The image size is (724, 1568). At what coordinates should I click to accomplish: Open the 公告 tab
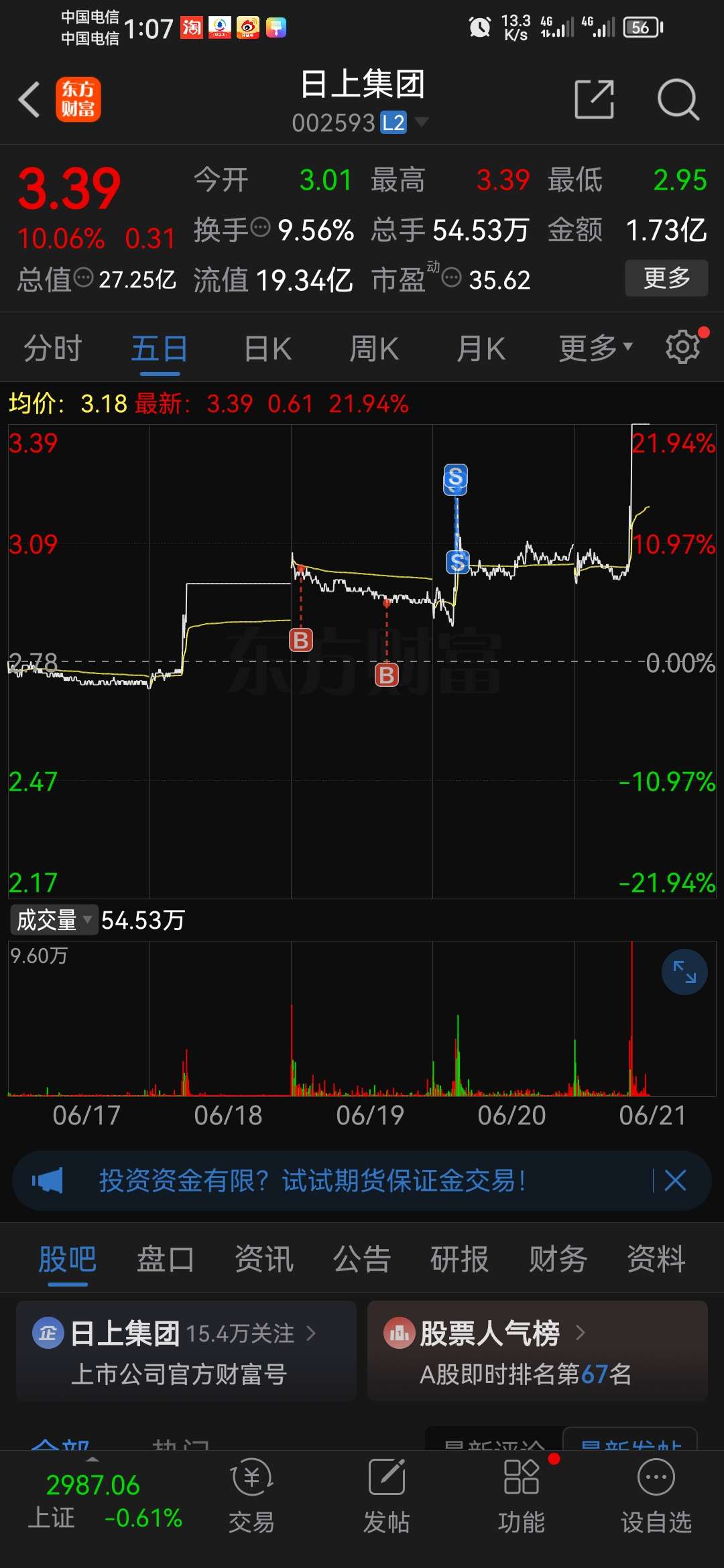point(362,1259)
